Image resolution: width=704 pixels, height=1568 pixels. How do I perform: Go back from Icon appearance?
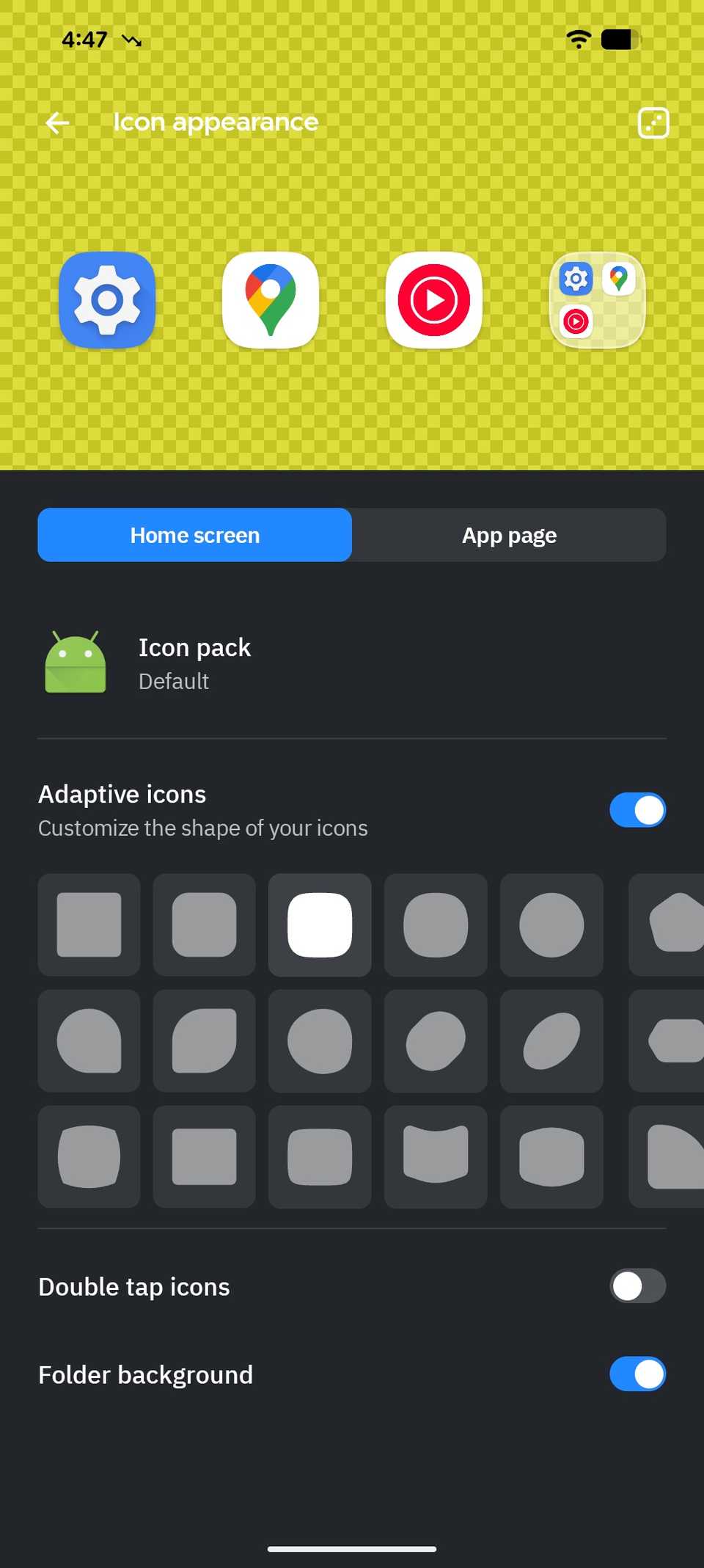pos(57,123)
